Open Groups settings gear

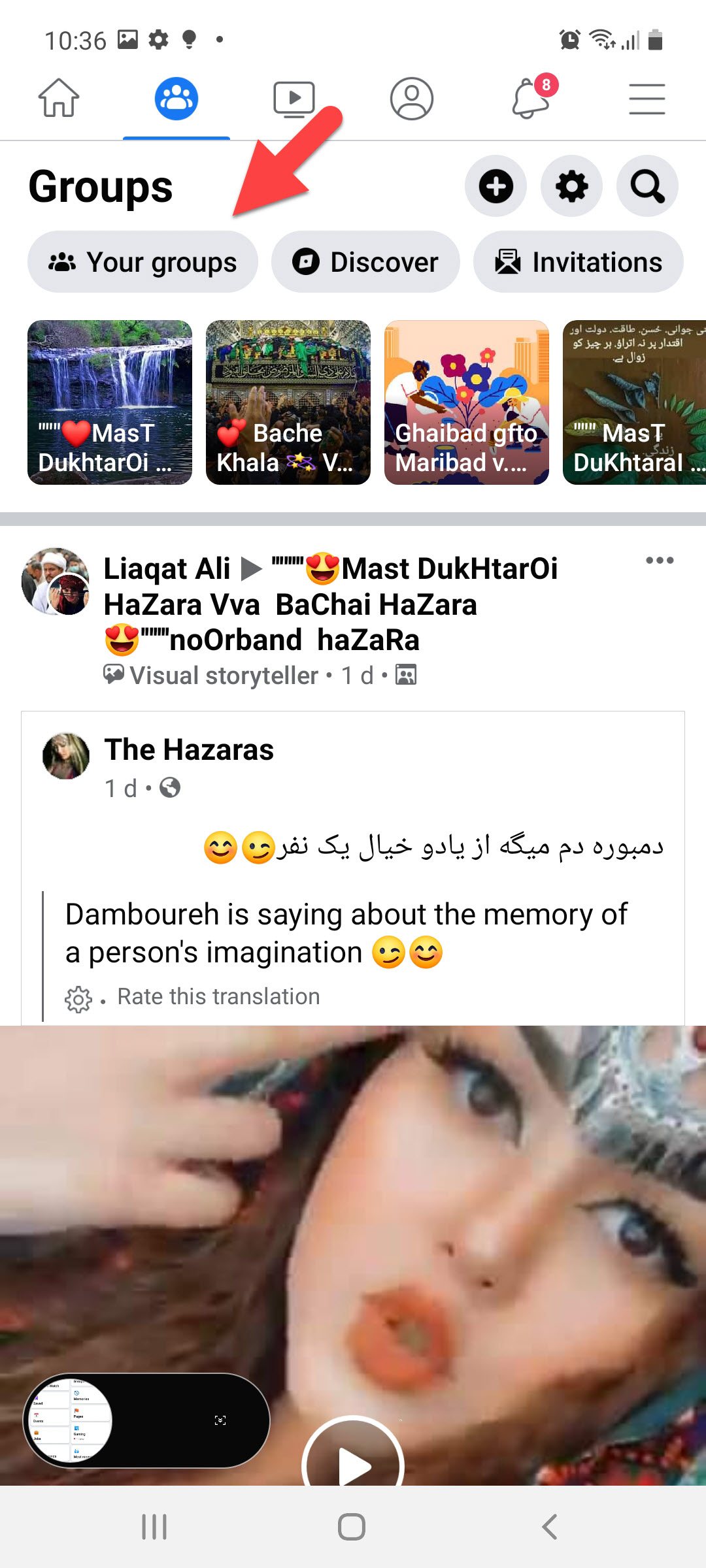pos(571,187)
